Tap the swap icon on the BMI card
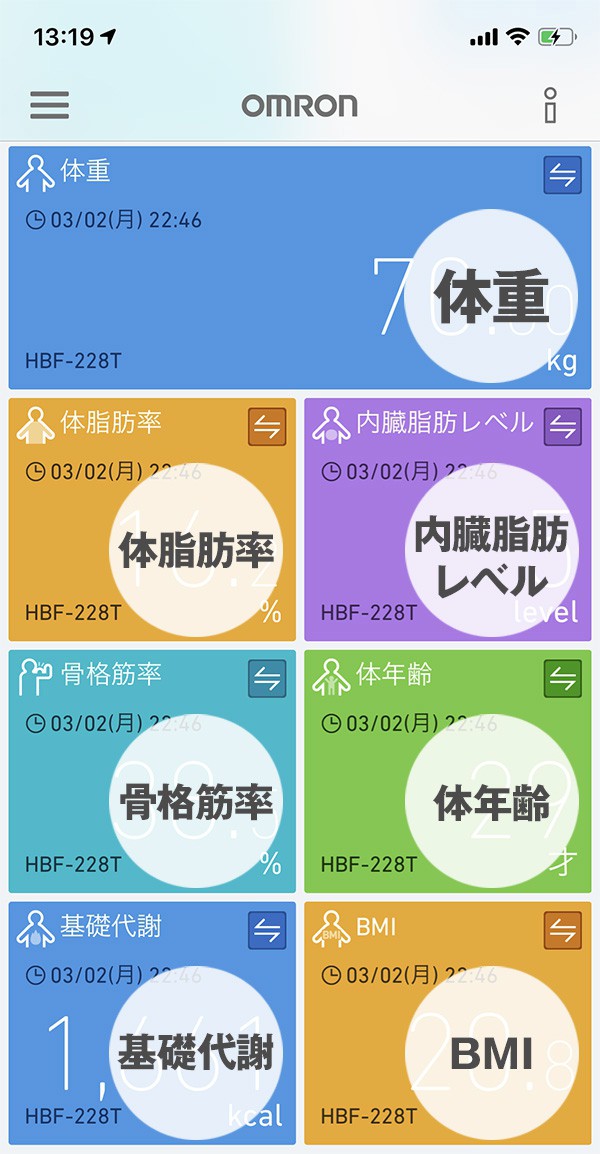Viewport: 600px width, 1154px height. (563, 931)
